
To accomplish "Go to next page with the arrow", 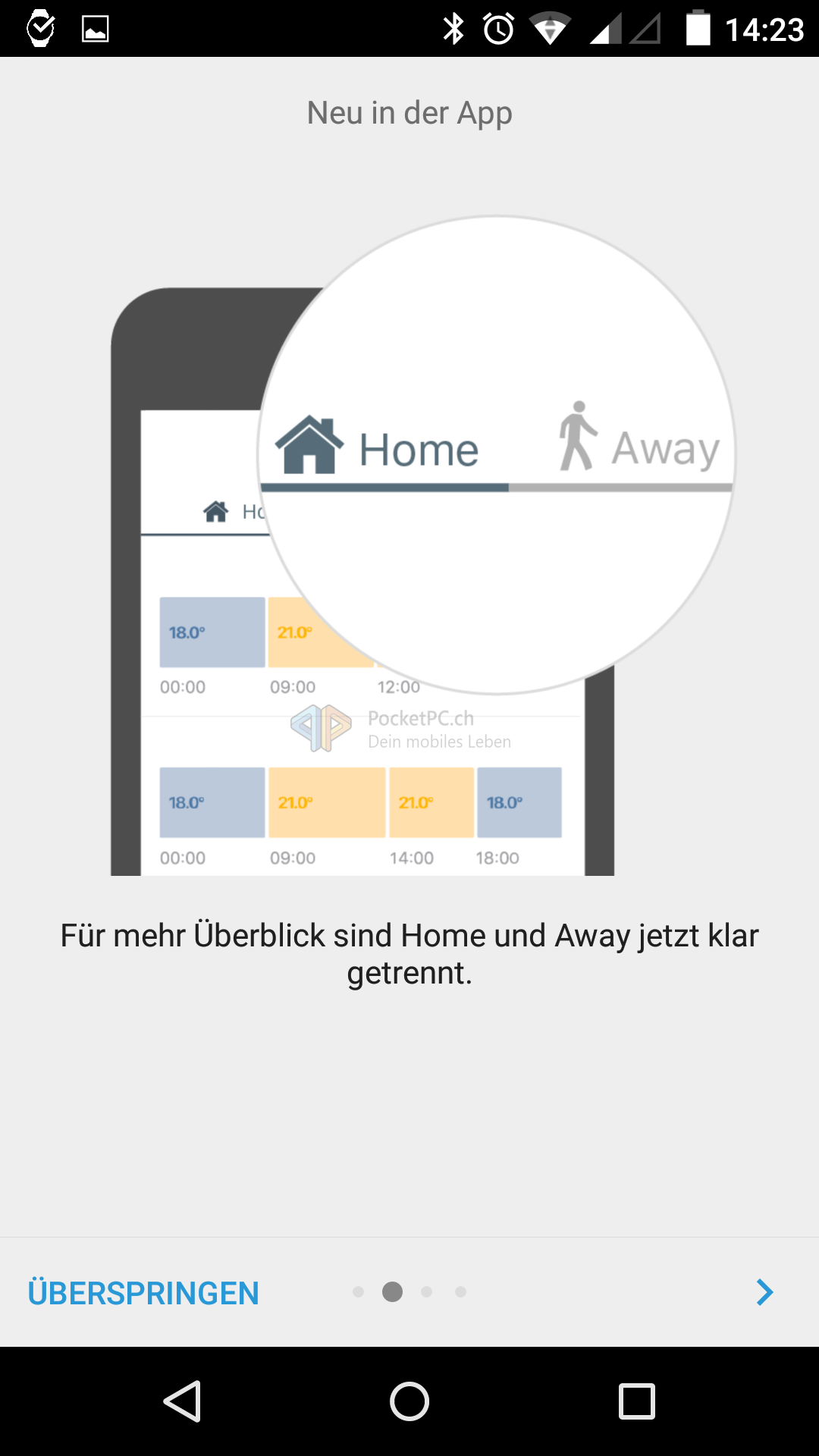I will click(764, 1292).
